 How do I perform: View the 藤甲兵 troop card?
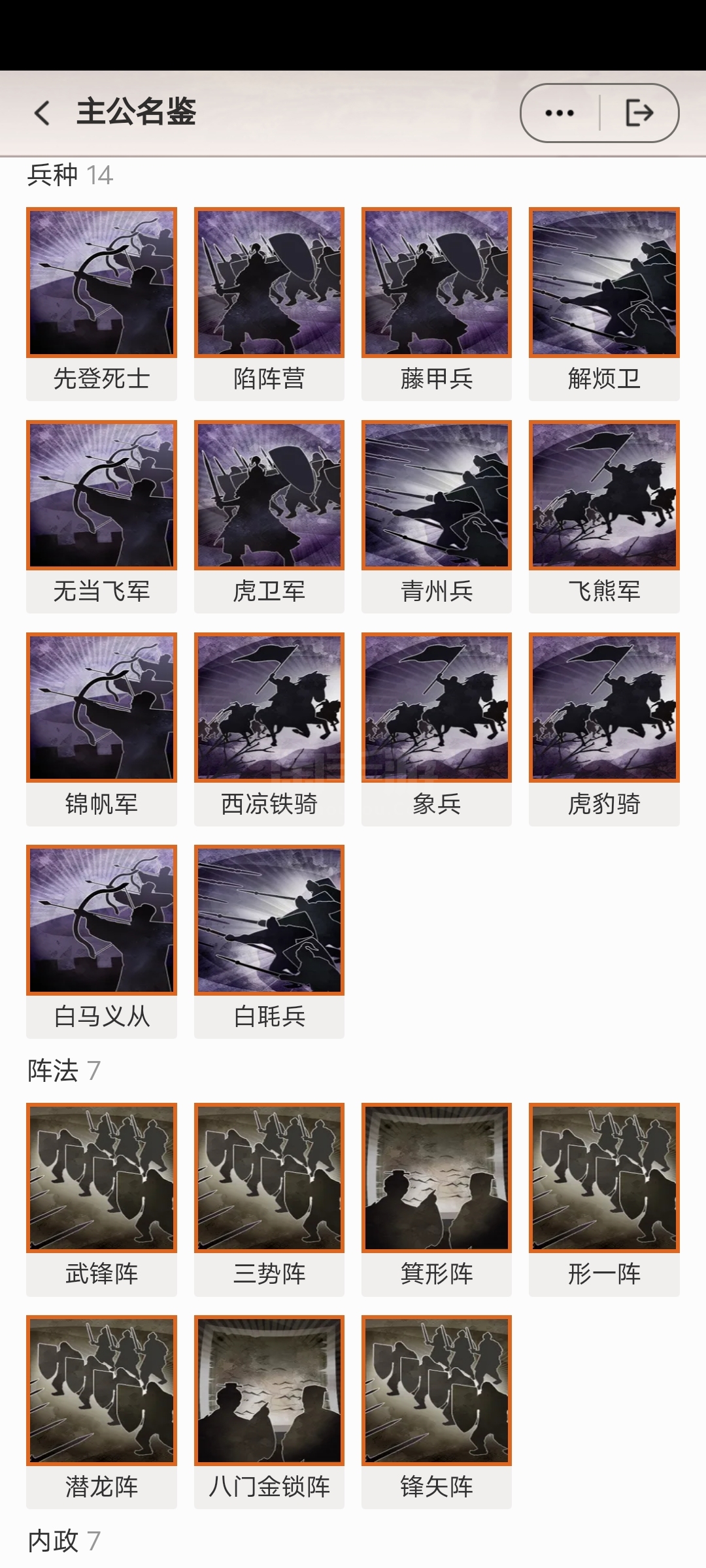point(437,304)
